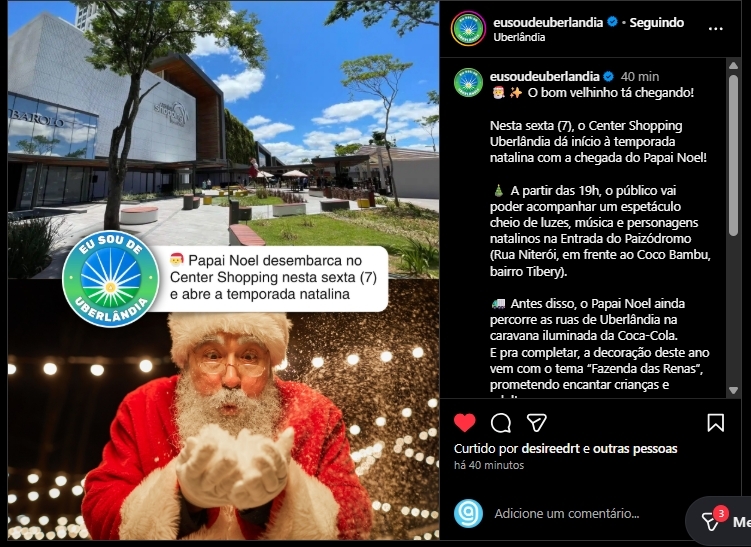751x547 pixels.
Task: See the outras pessoas likes list
Action: pos(635,449)
